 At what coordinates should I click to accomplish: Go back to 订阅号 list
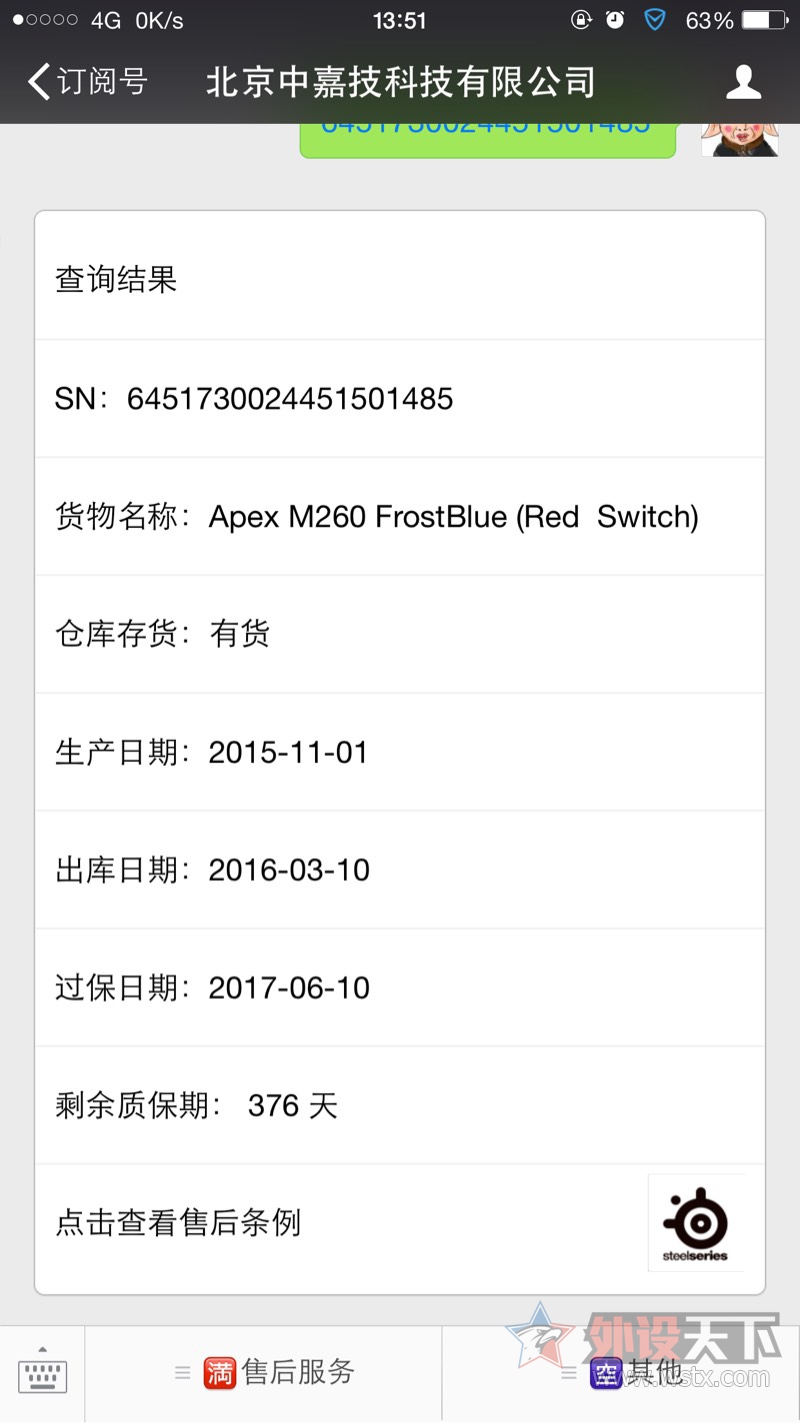[88, 82]
